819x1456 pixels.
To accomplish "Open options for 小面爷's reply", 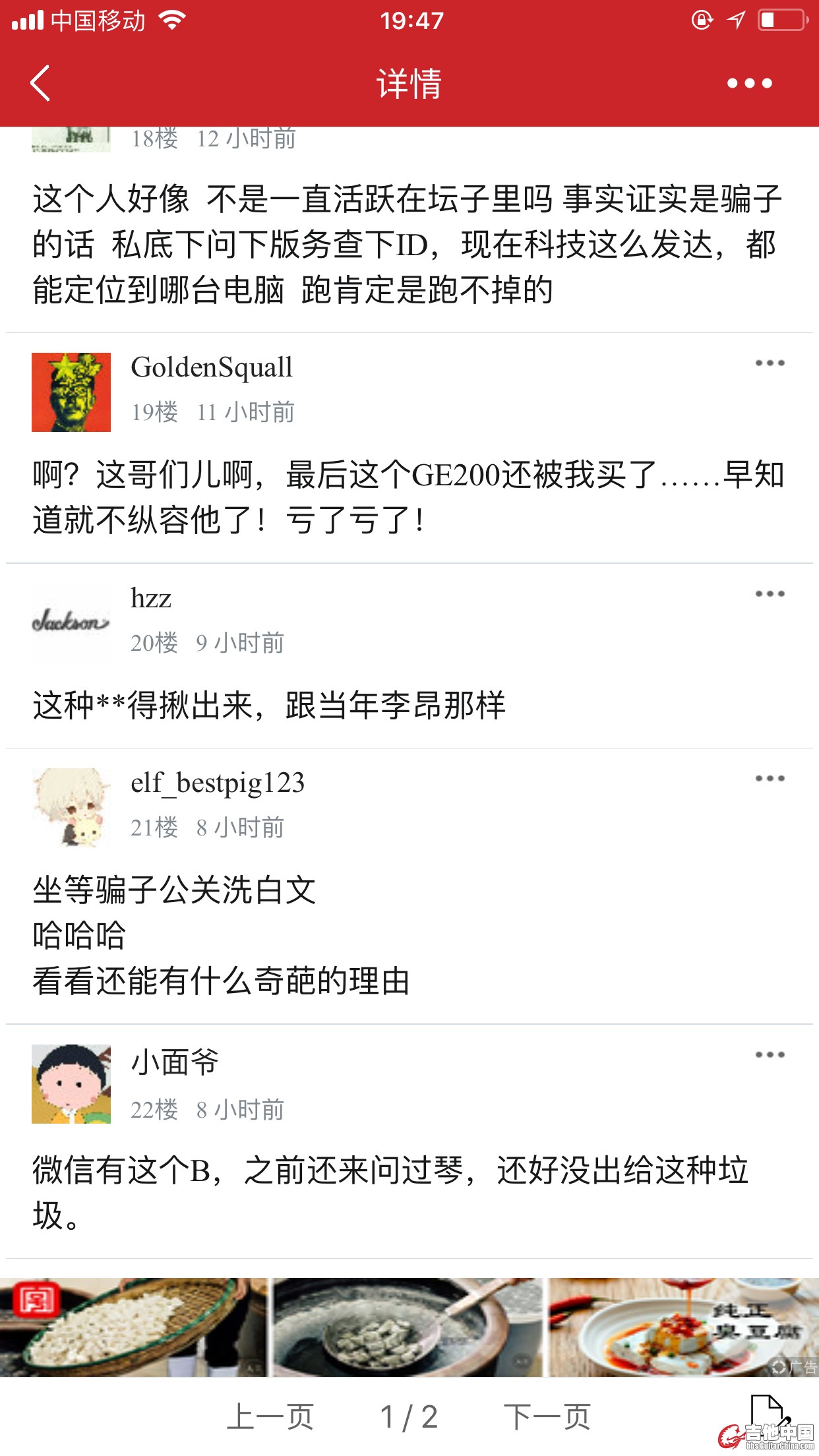I will (770, 1055).
